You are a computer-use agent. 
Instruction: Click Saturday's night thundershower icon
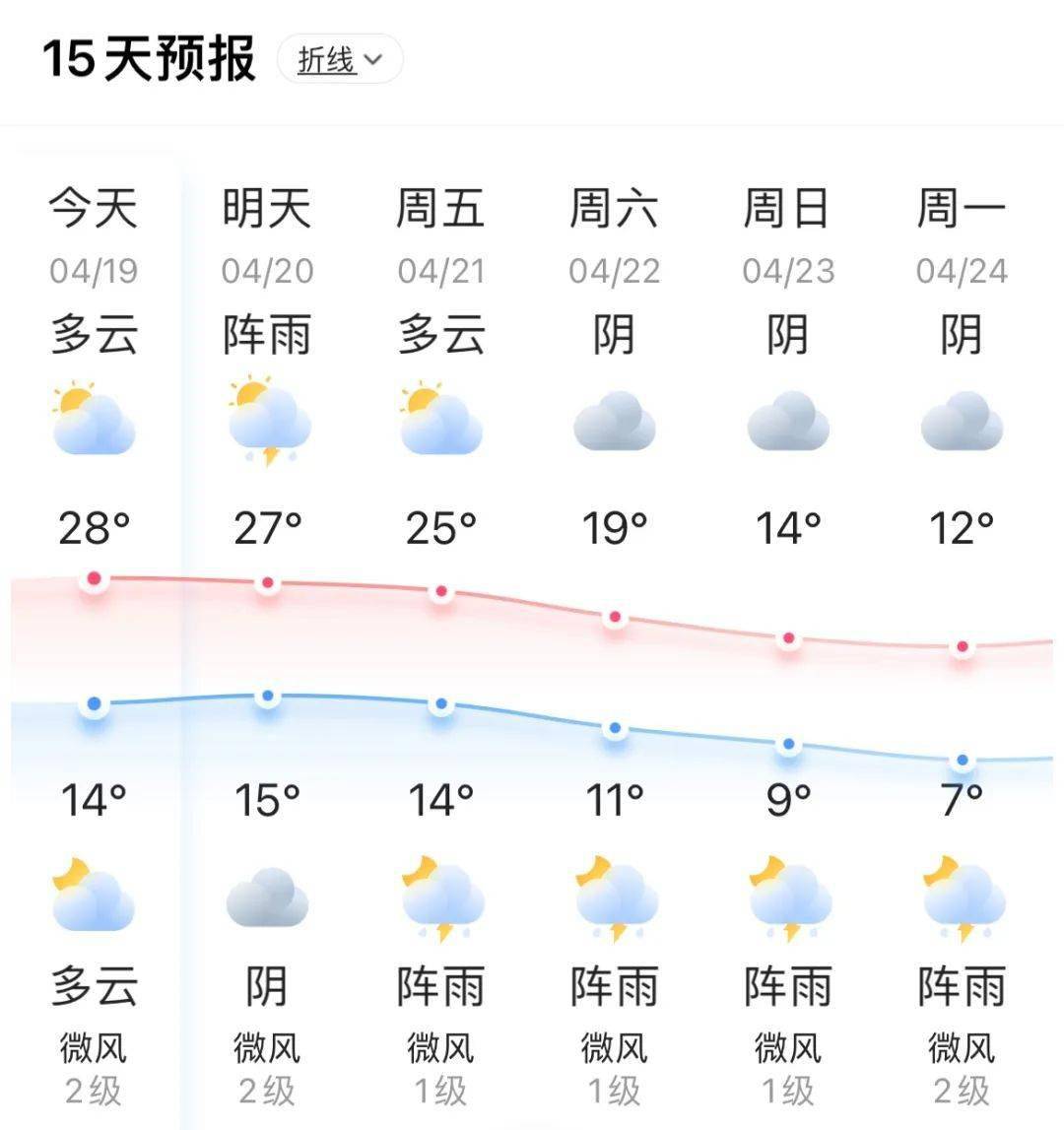(615, 898)
